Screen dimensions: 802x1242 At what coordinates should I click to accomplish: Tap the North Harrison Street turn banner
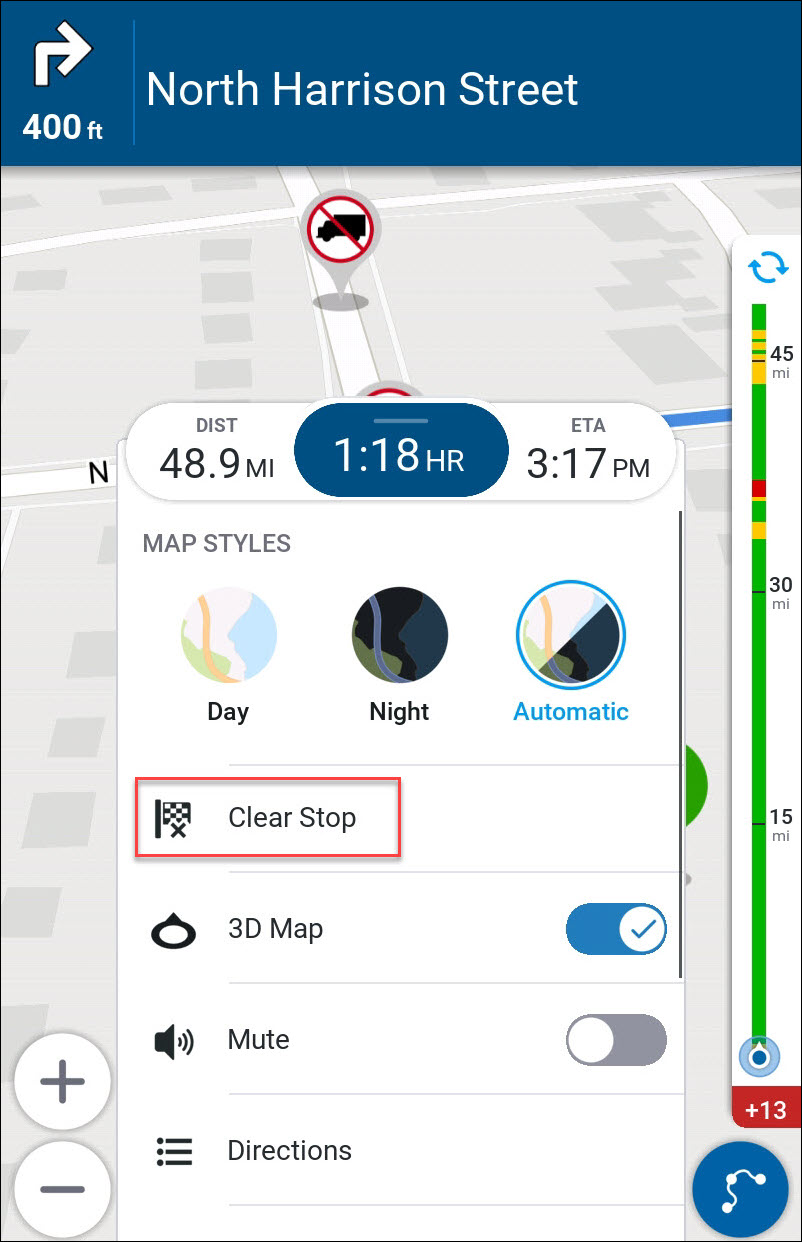tap(400, 88)
